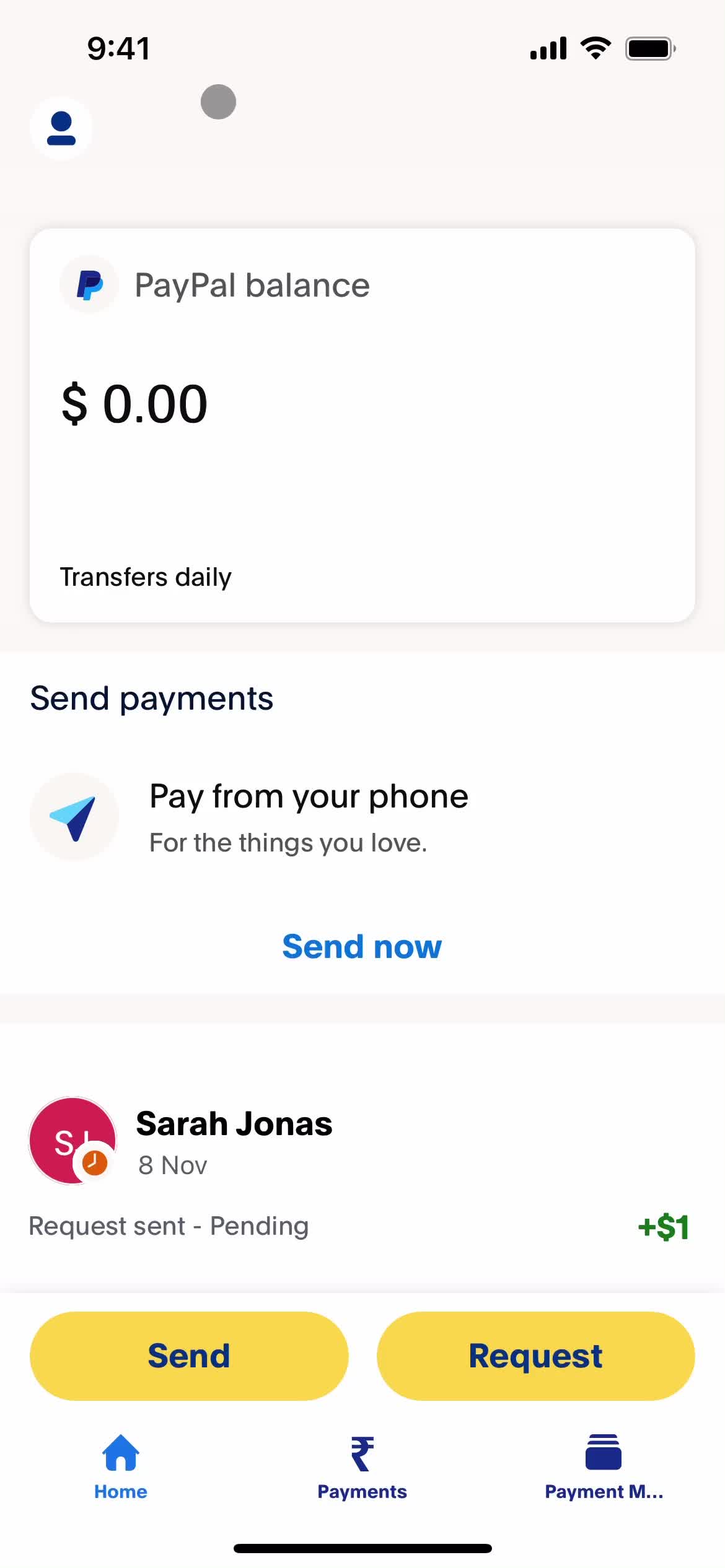The height and width of the screenshot is (1568, 725).
Task: Tap the Transfers daily label
Action: tap(146, 577)
